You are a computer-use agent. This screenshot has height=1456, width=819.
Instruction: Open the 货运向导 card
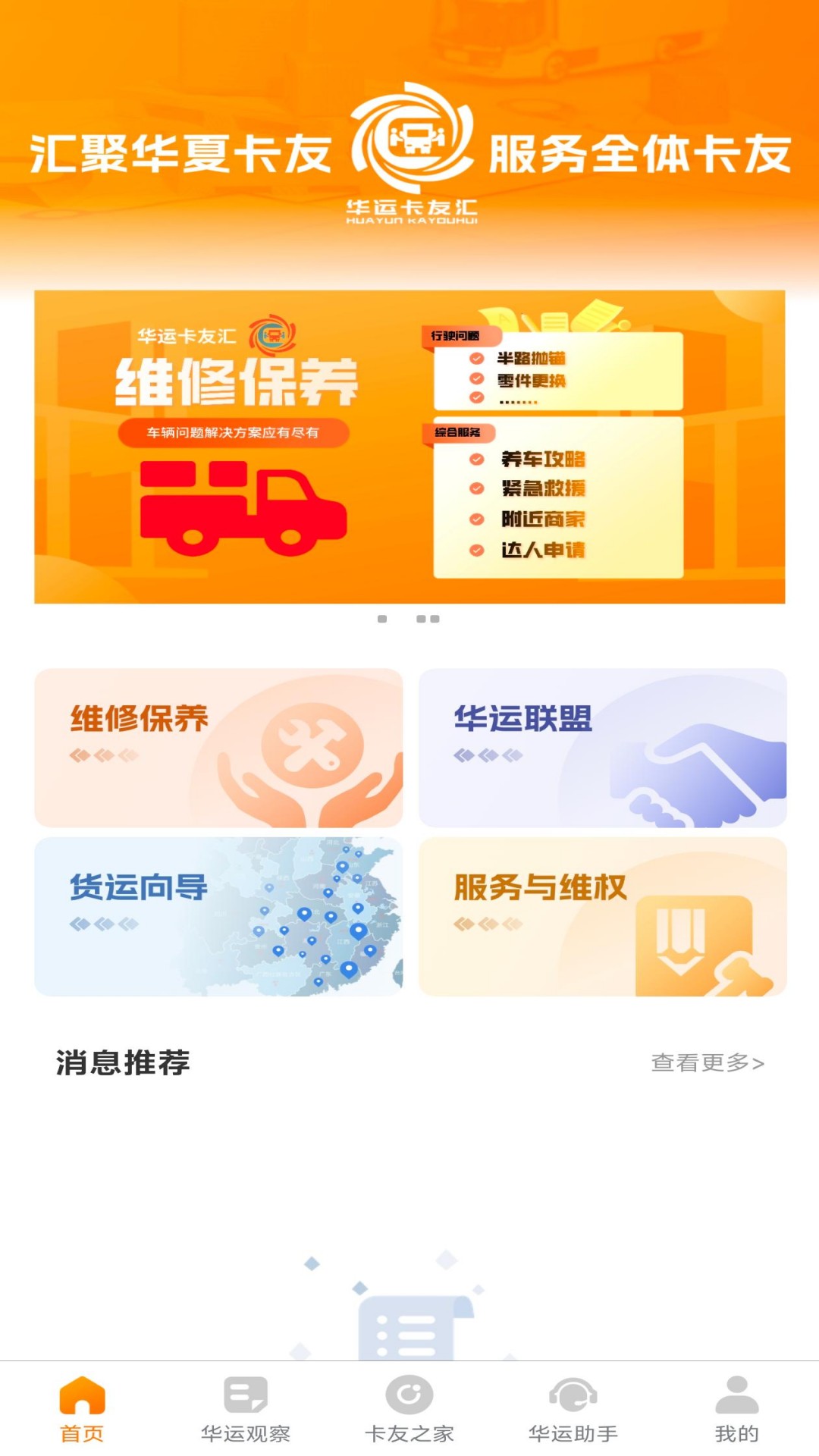click(x=218, y=916)
